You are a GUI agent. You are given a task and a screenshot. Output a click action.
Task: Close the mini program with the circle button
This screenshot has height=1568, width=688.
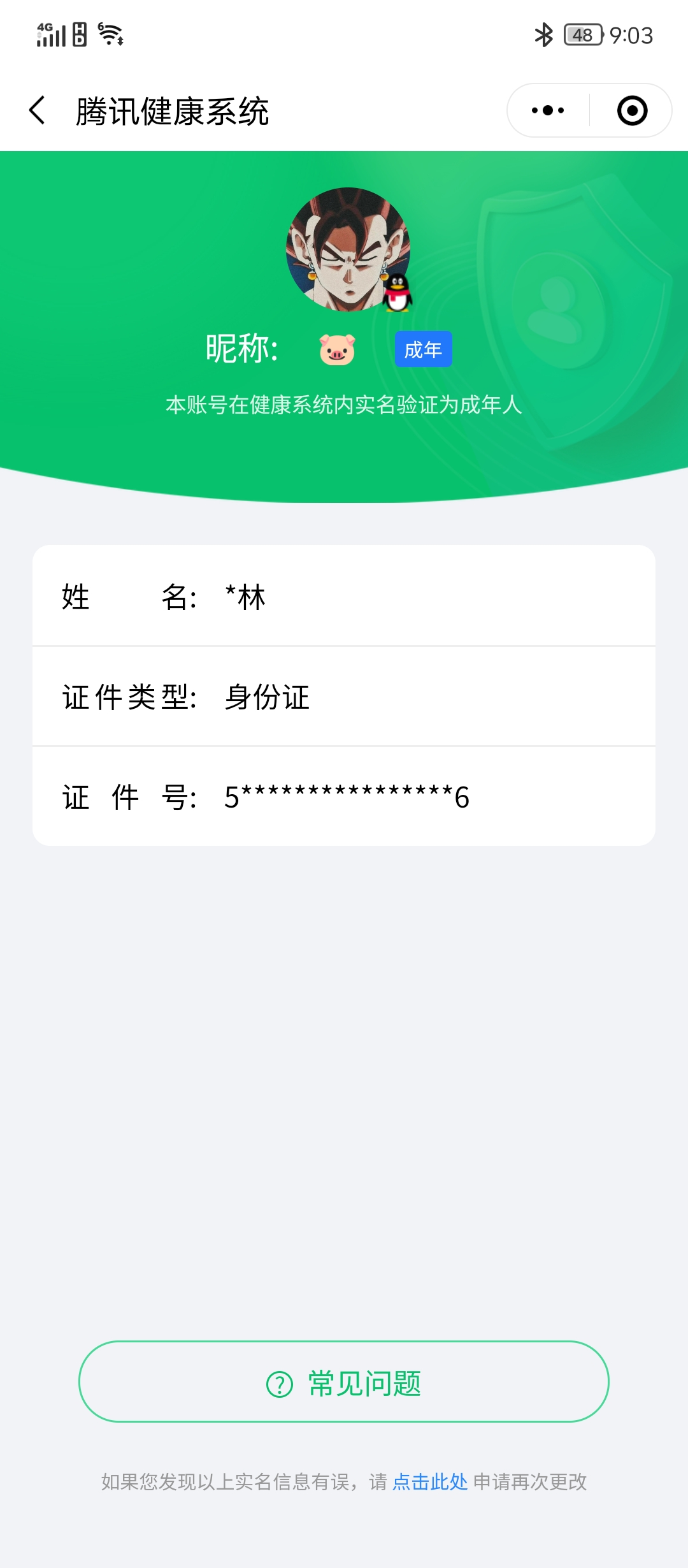click(x=632, y=111)
